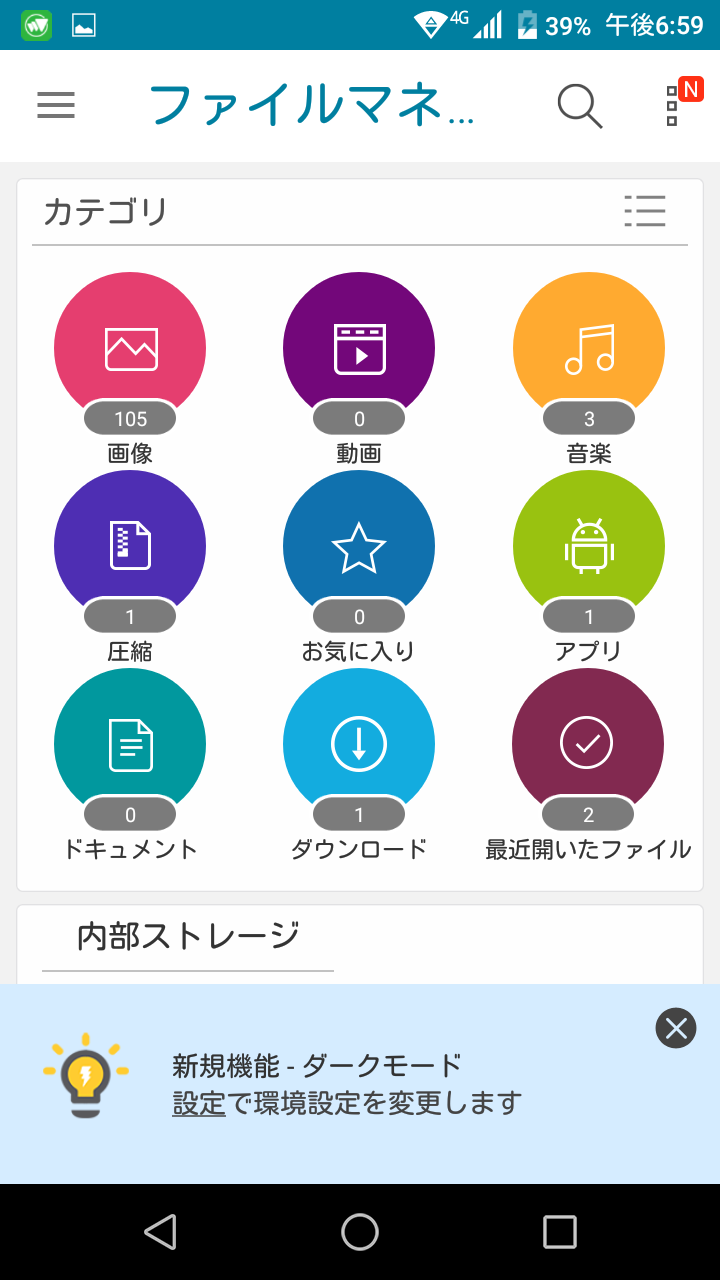720x1280 pixels.
Task: Tap the search magnifier icon
Action: pos(580,106)
